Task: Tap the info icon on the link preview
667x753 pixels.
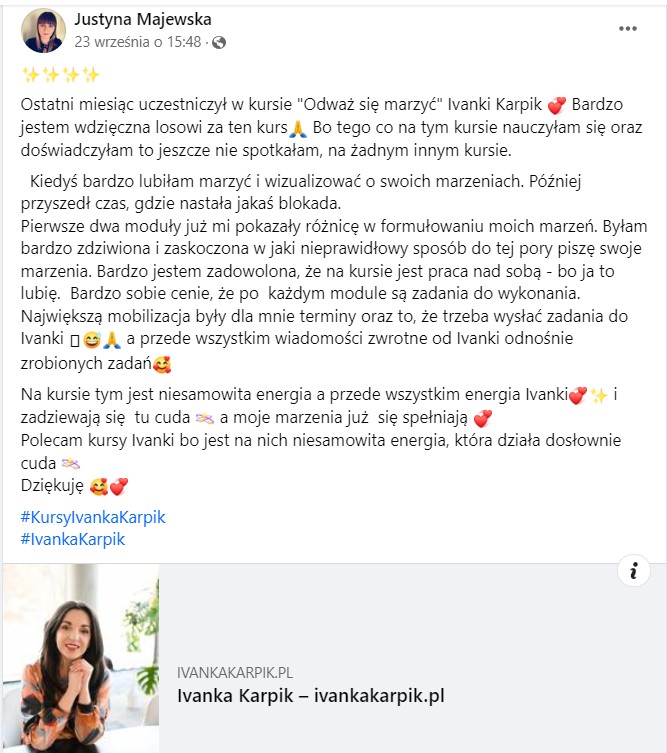Action: [x=634, y=571]
